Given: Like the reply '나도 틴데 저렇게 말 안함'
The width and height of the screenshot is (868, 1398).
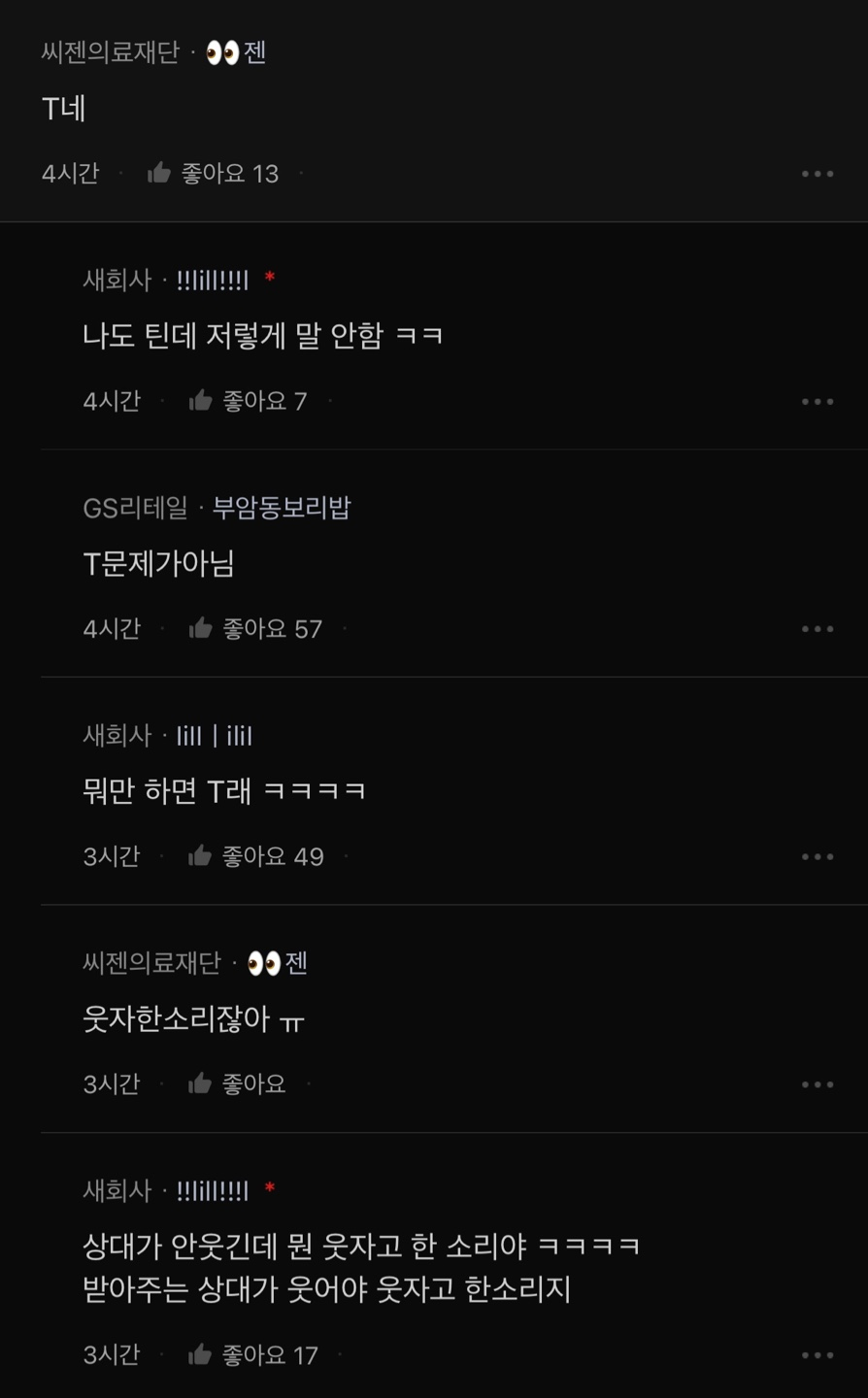Looking at the screenshot, I should pos(201,401).
